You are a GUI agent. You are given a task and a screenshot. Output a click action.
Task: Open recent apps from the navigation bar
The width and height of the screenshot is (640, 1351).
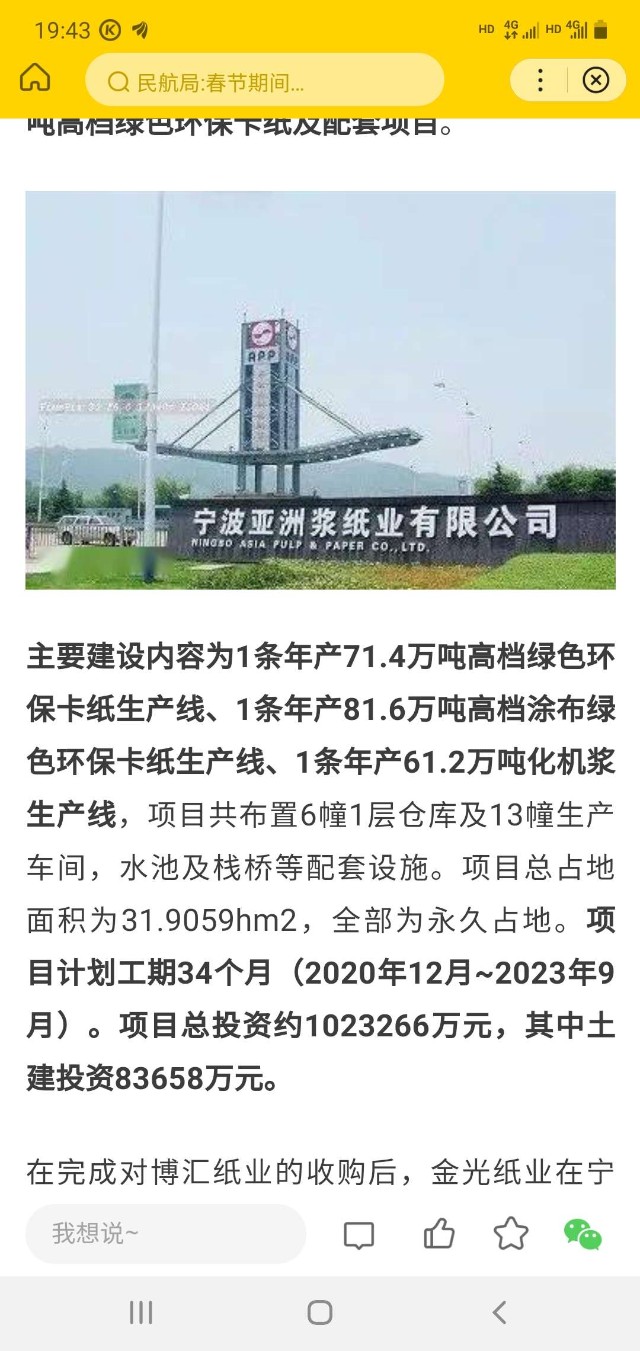[141, 1313]
